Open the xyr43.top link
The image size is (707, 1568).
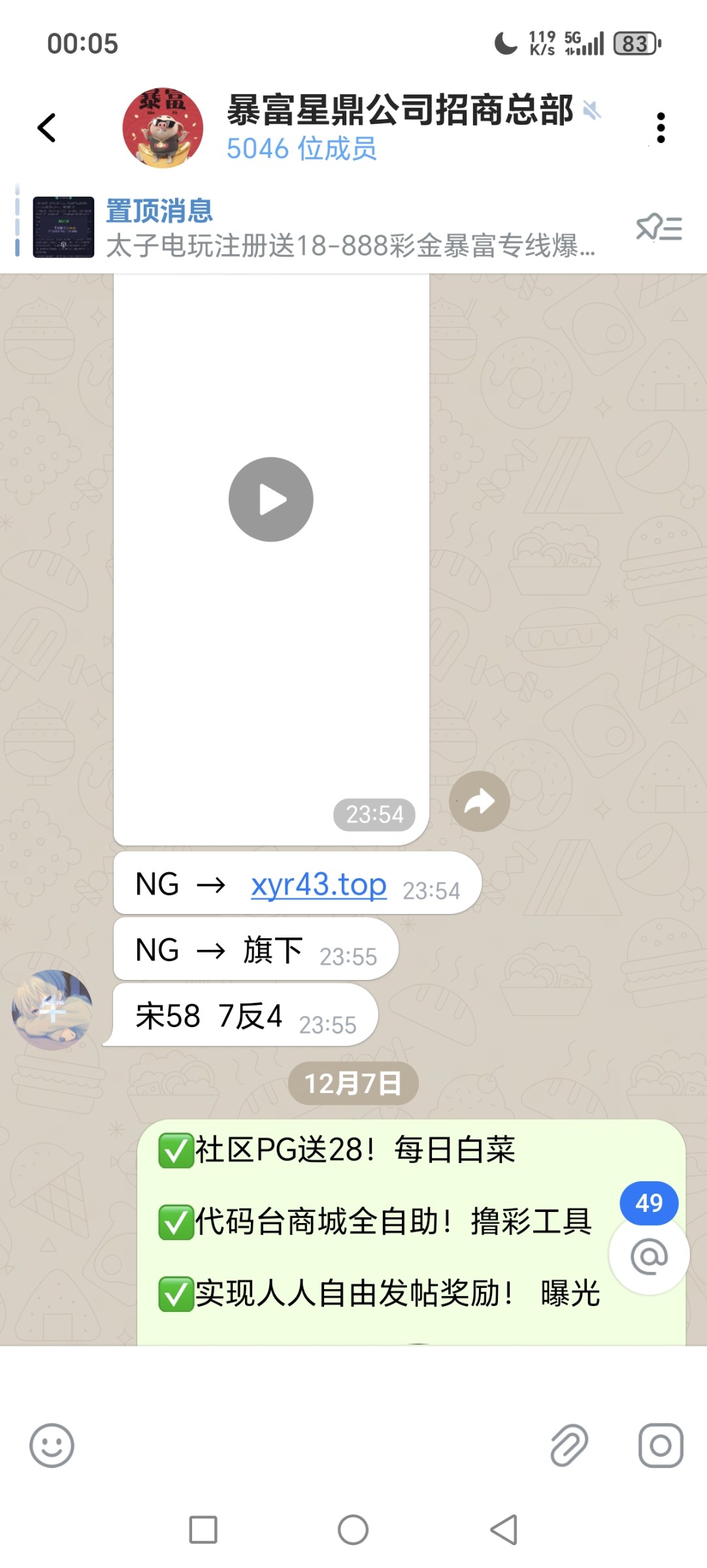pos(318,885)
